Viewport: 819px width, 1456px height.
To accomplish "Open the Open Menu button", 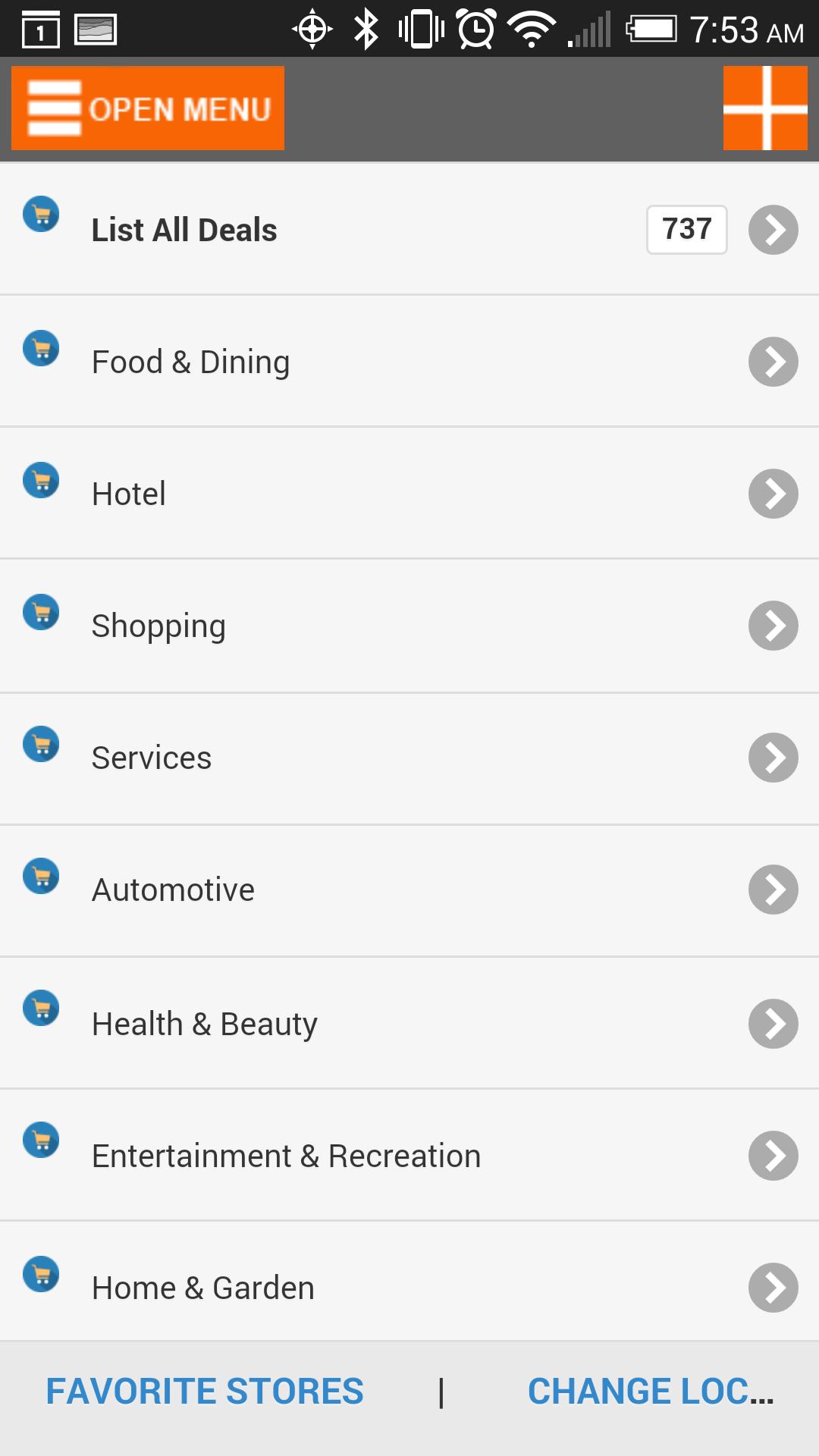I will click(x=147, y=107).
